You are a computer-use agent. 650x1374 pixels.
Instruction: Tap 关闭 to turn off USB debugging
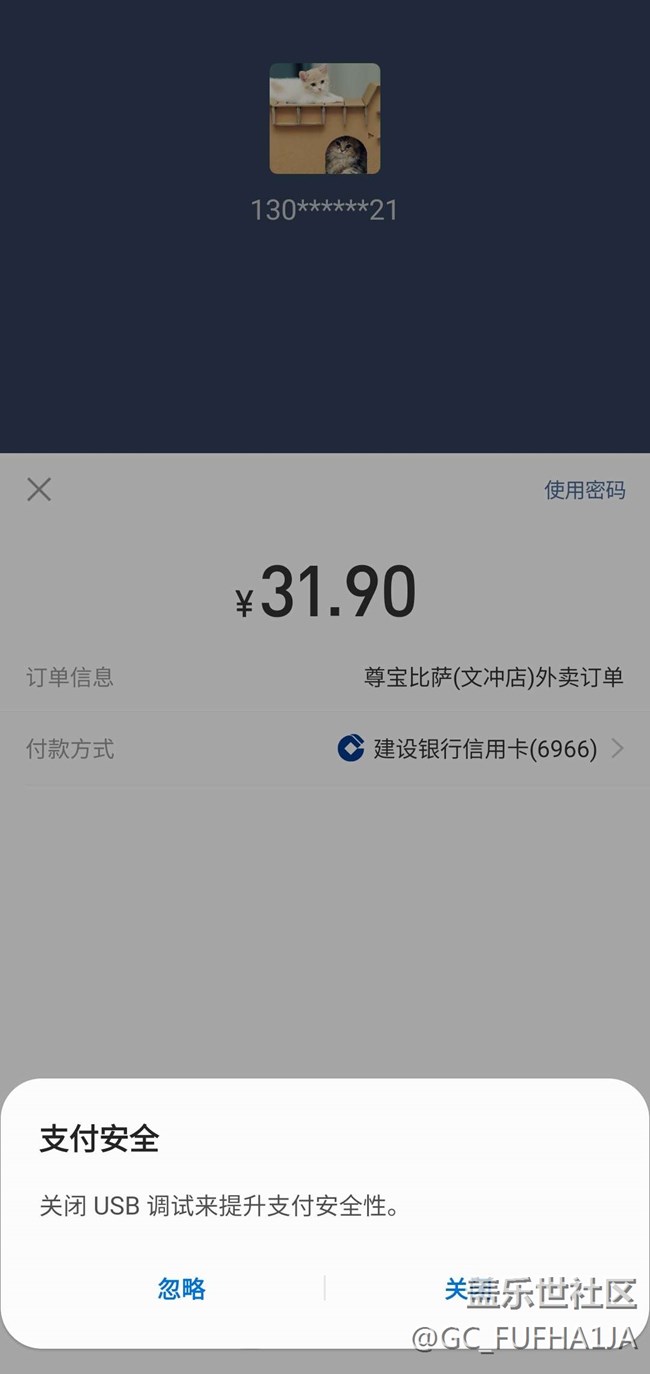pyautogui.click(x=468, y=1289)
